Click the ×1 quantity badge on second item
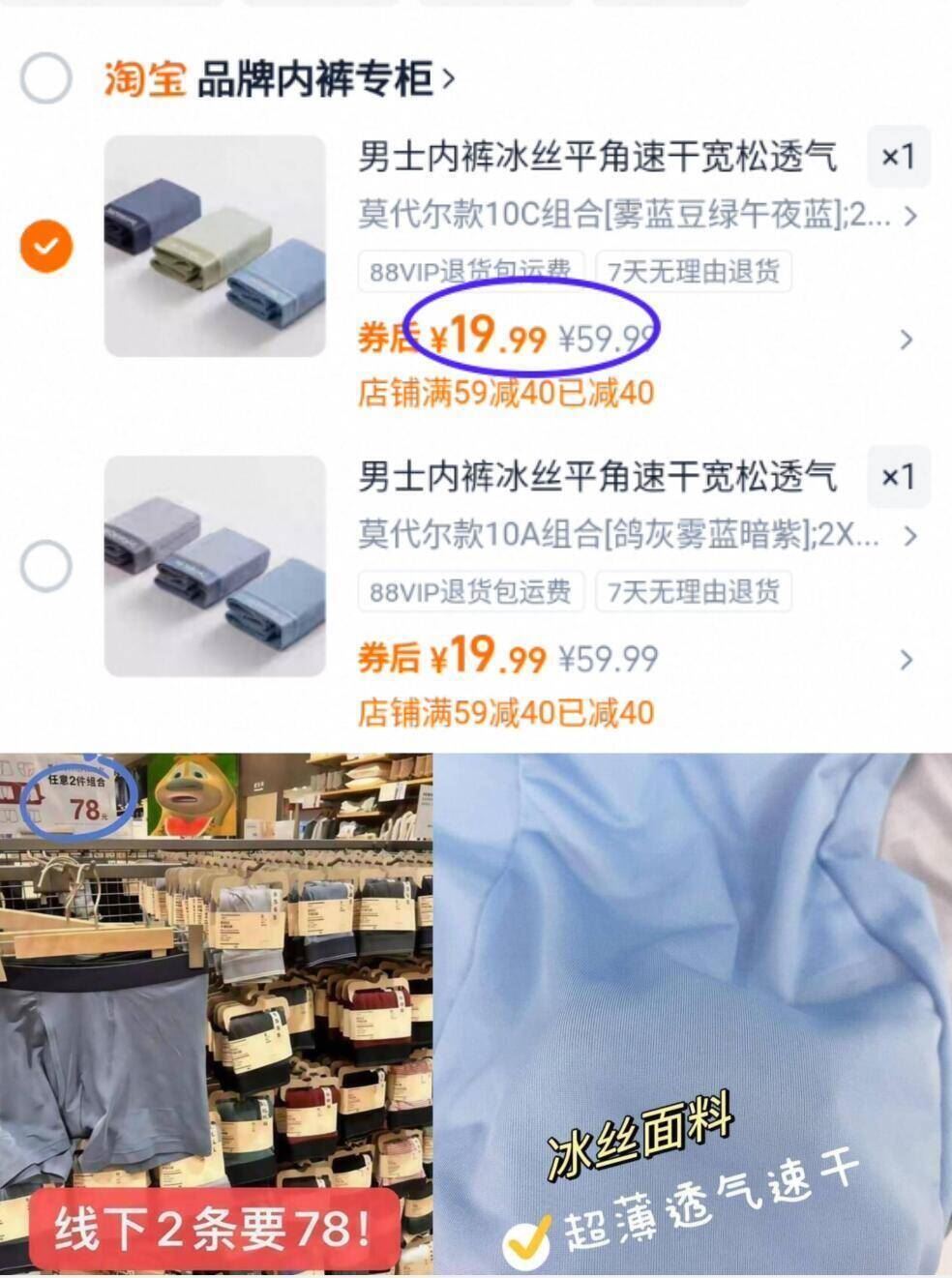The width and height of the screenshot is (952, 1278). [x=899, y=476]
